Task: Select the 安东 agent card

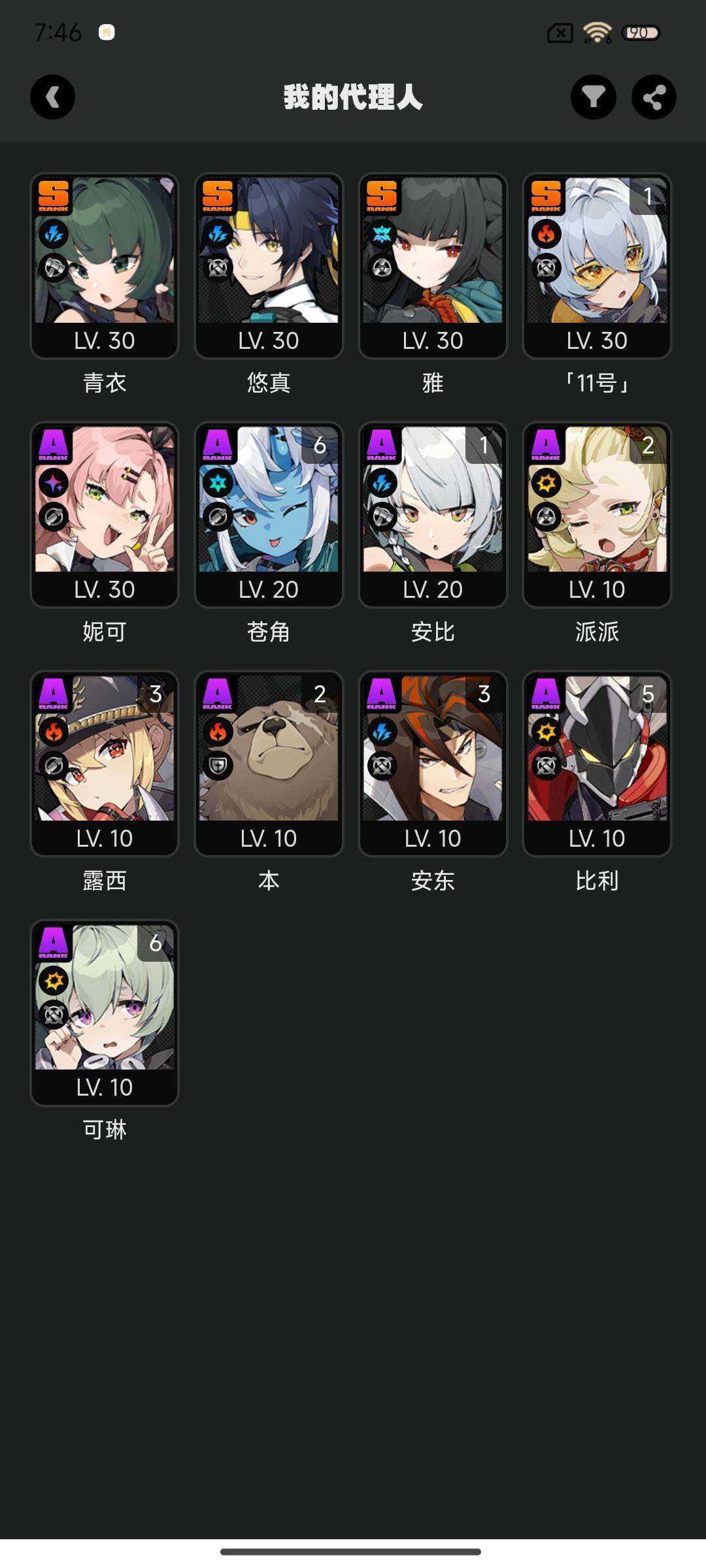Action: 433,763
